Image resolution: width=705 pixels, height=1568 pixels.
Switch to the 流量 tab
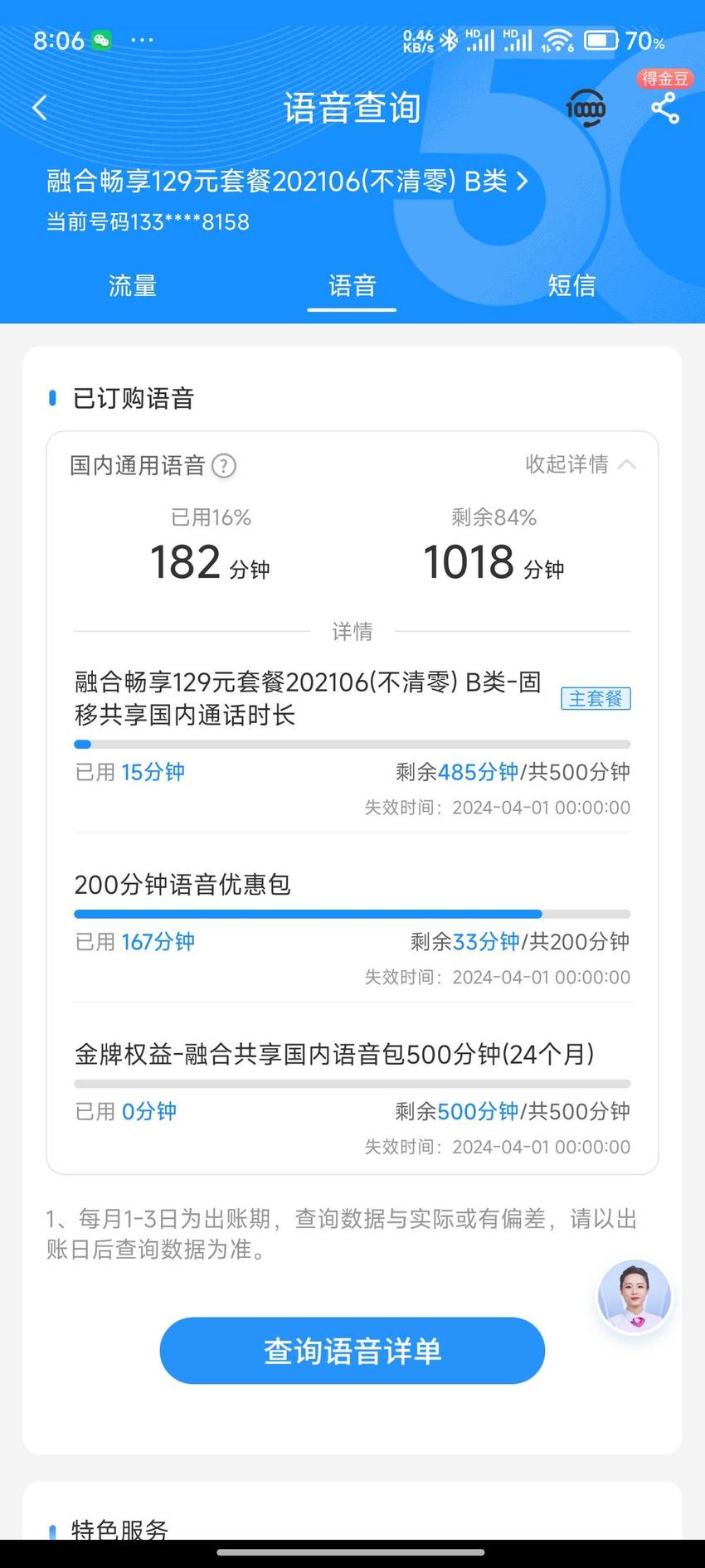coord(133,286)
